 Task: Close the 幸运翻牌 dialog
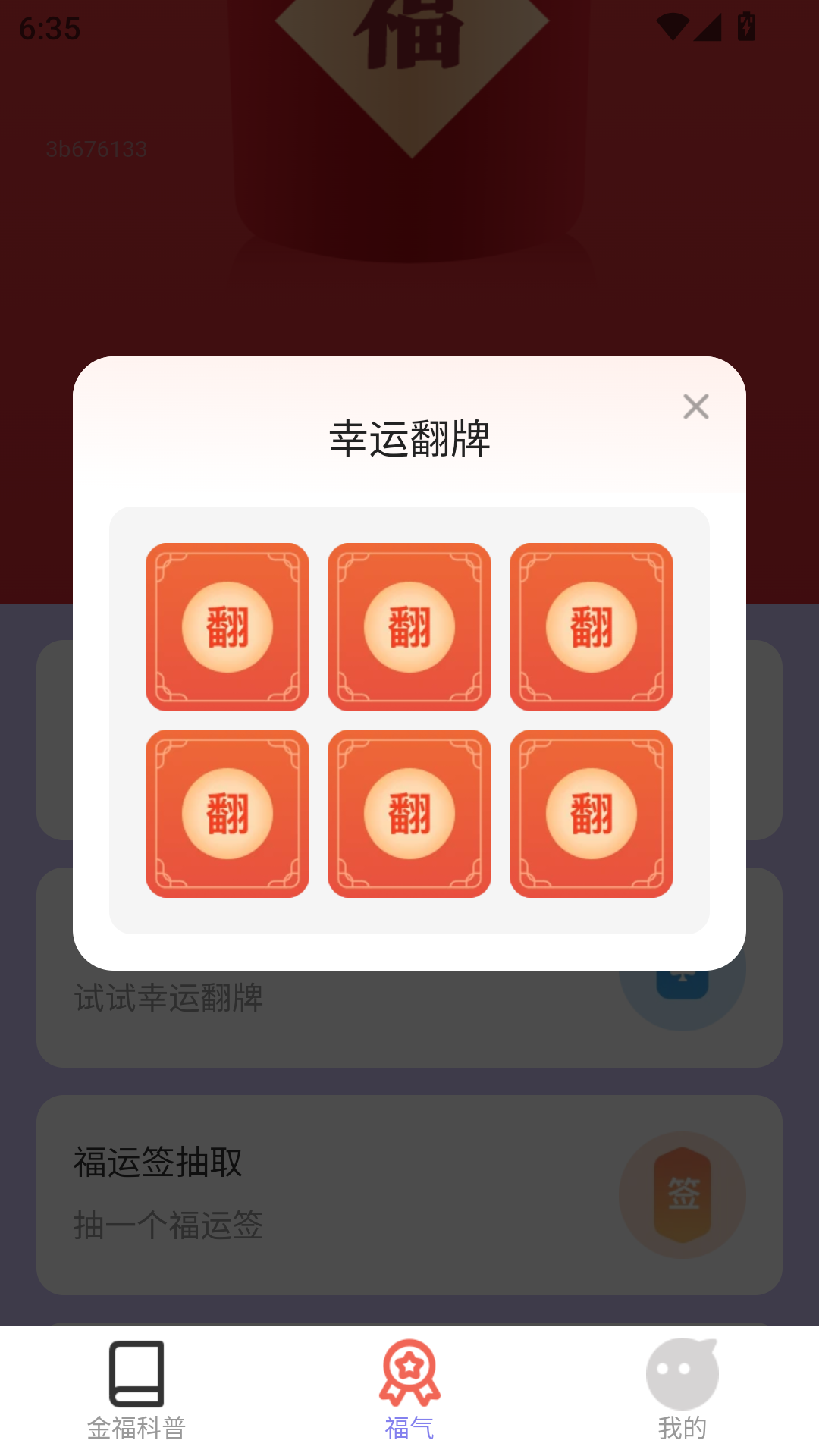[x=697, y=407]
